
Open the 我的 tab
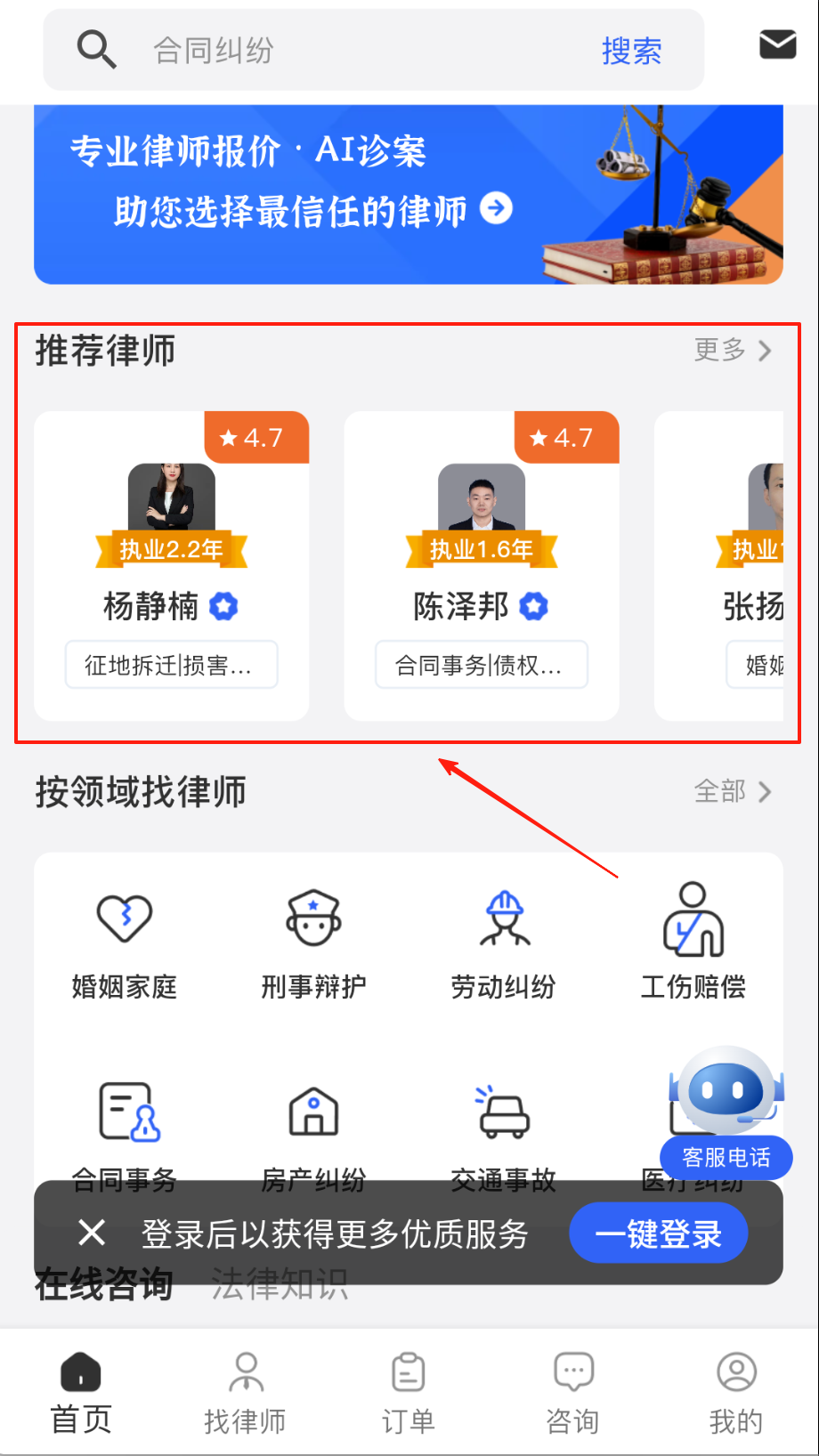click(x=736, y=1394)
